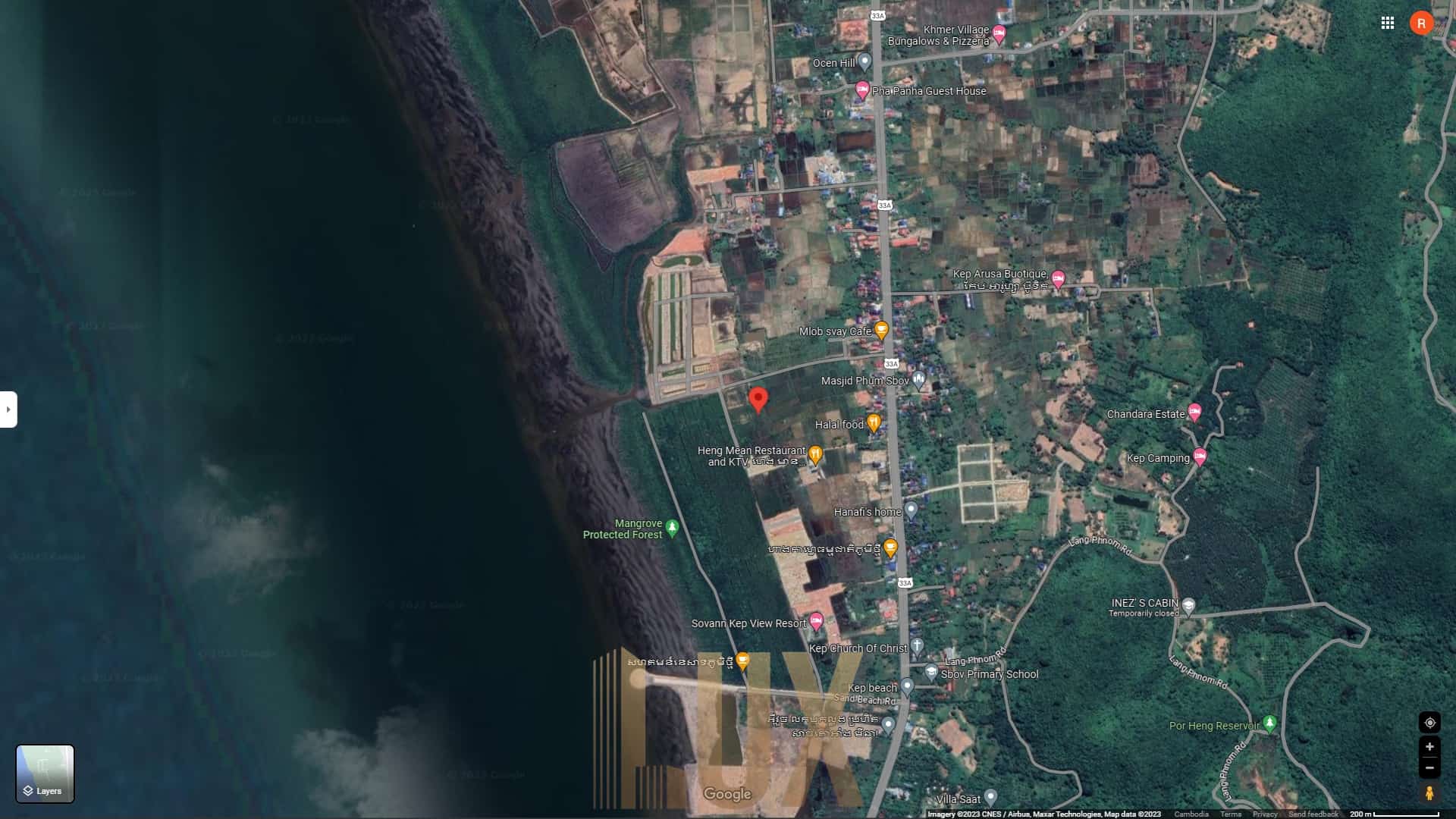The height and width of the screenshot is (819, 1456).
Task: Open the Google apps grid
Action: coord(1388,23)
